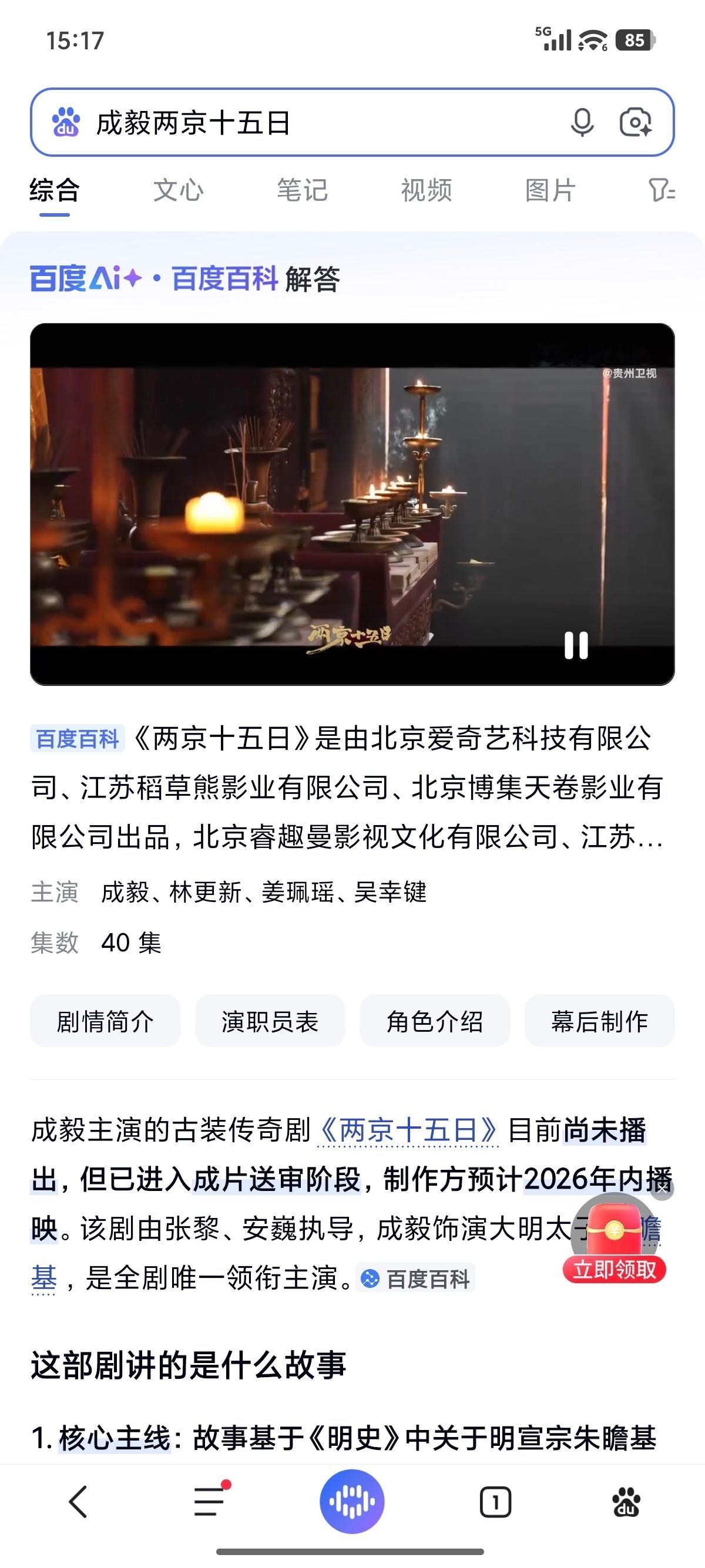This screenshot has width=705, height=1568.
Task: Pause the 两京十五日 video
Action: [x=576, y=645]
